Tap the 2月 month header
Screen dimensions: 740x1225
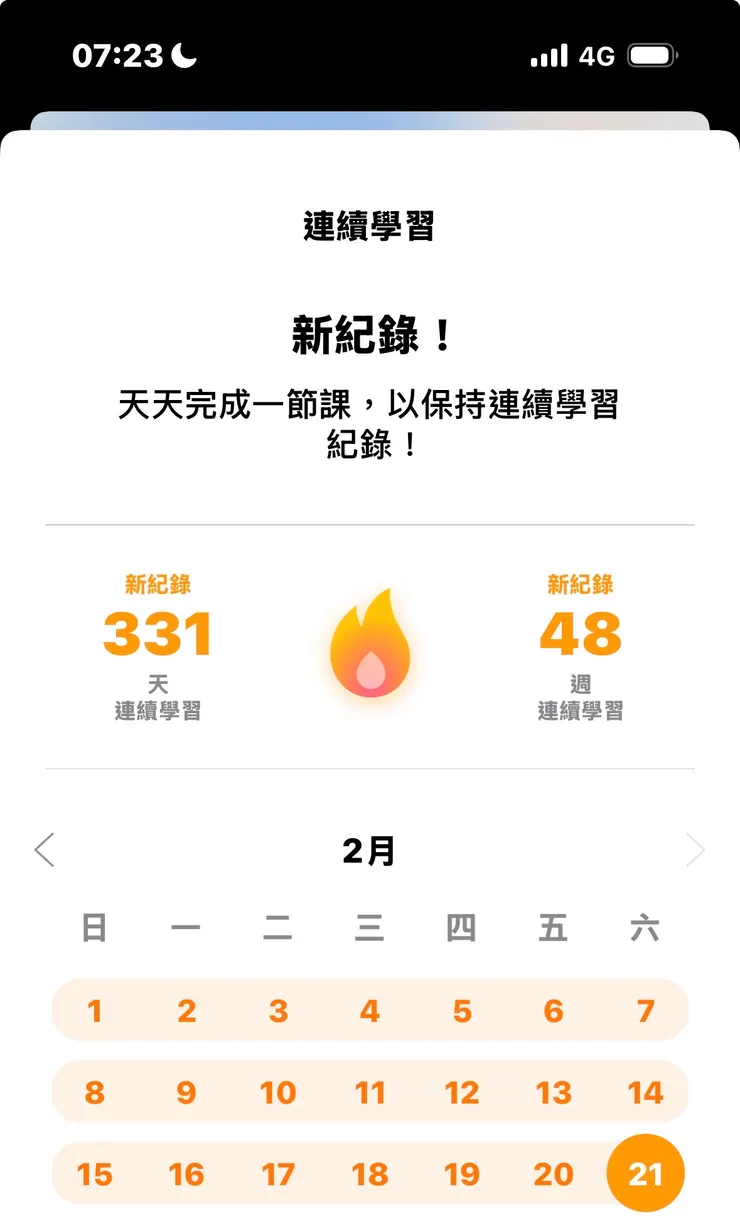370,850
